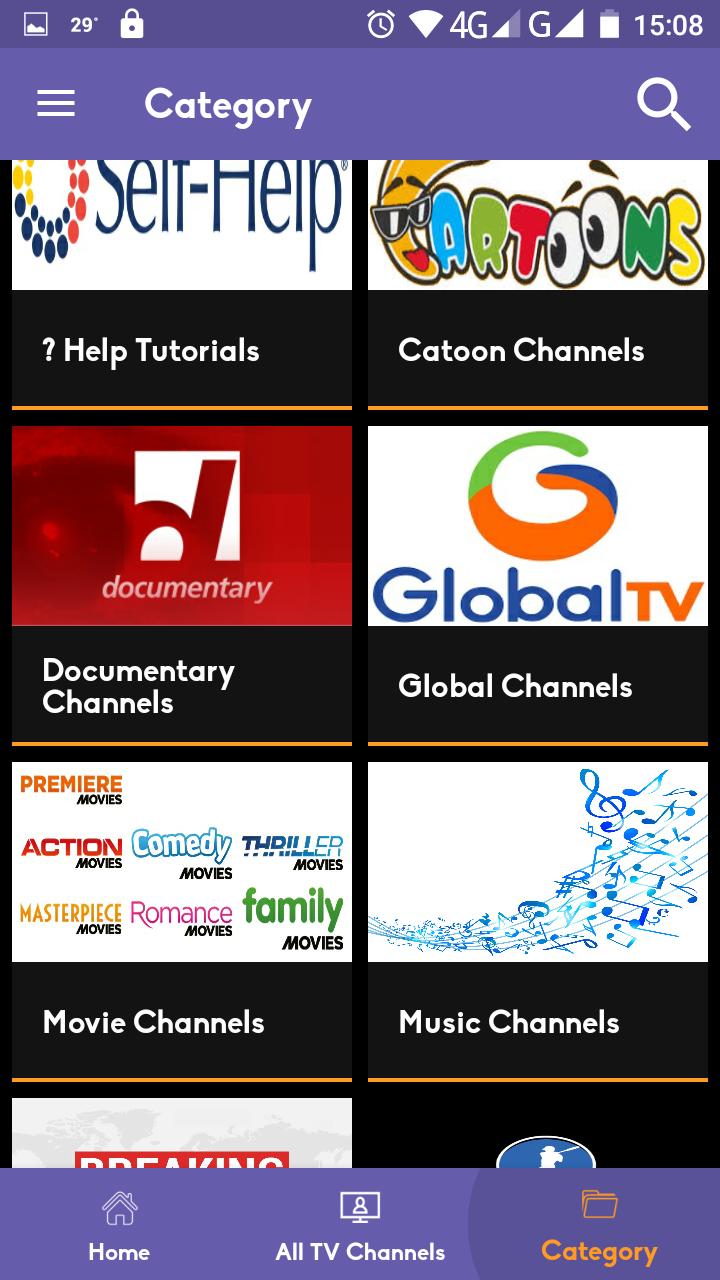This screenshot has width=720, height=1280.
Task: Open Music Channels category
Action: coord(538,920)
